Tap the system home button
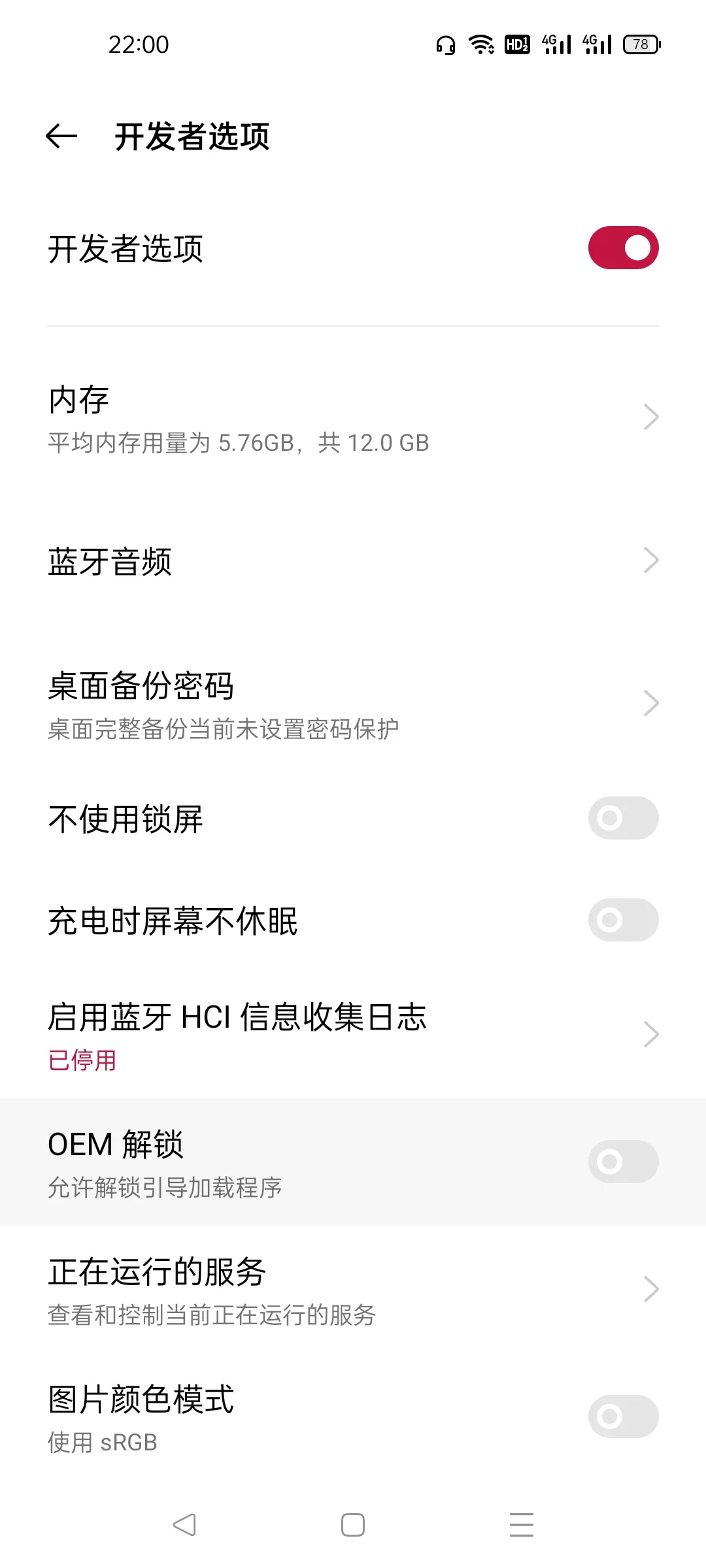 click(x=353, y=1525)
